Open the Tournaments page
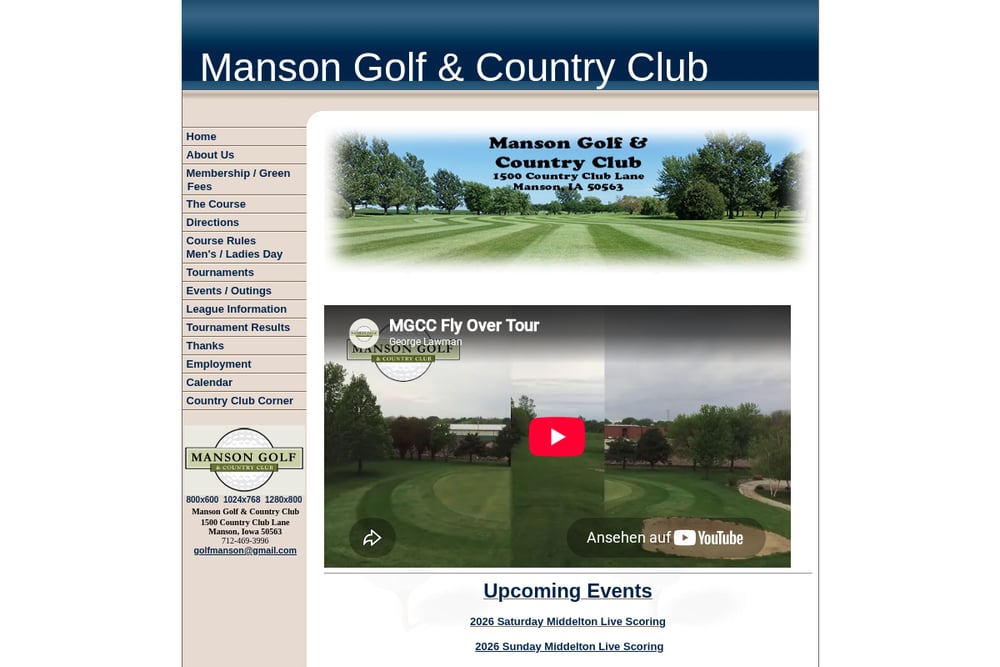 [244, 272]
